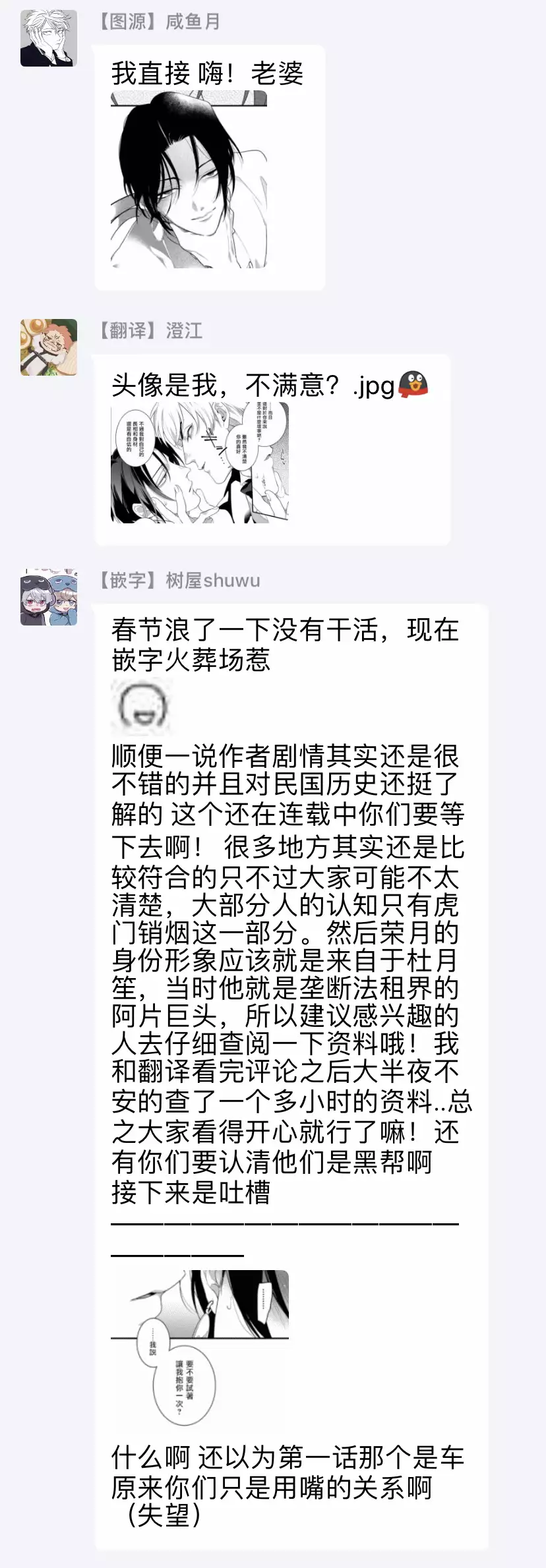Screen dimensions: 546x1568
Task: View the manga image under 我直接 嗨！老婆
Action: pyautogui.click(x=189, y=180)
